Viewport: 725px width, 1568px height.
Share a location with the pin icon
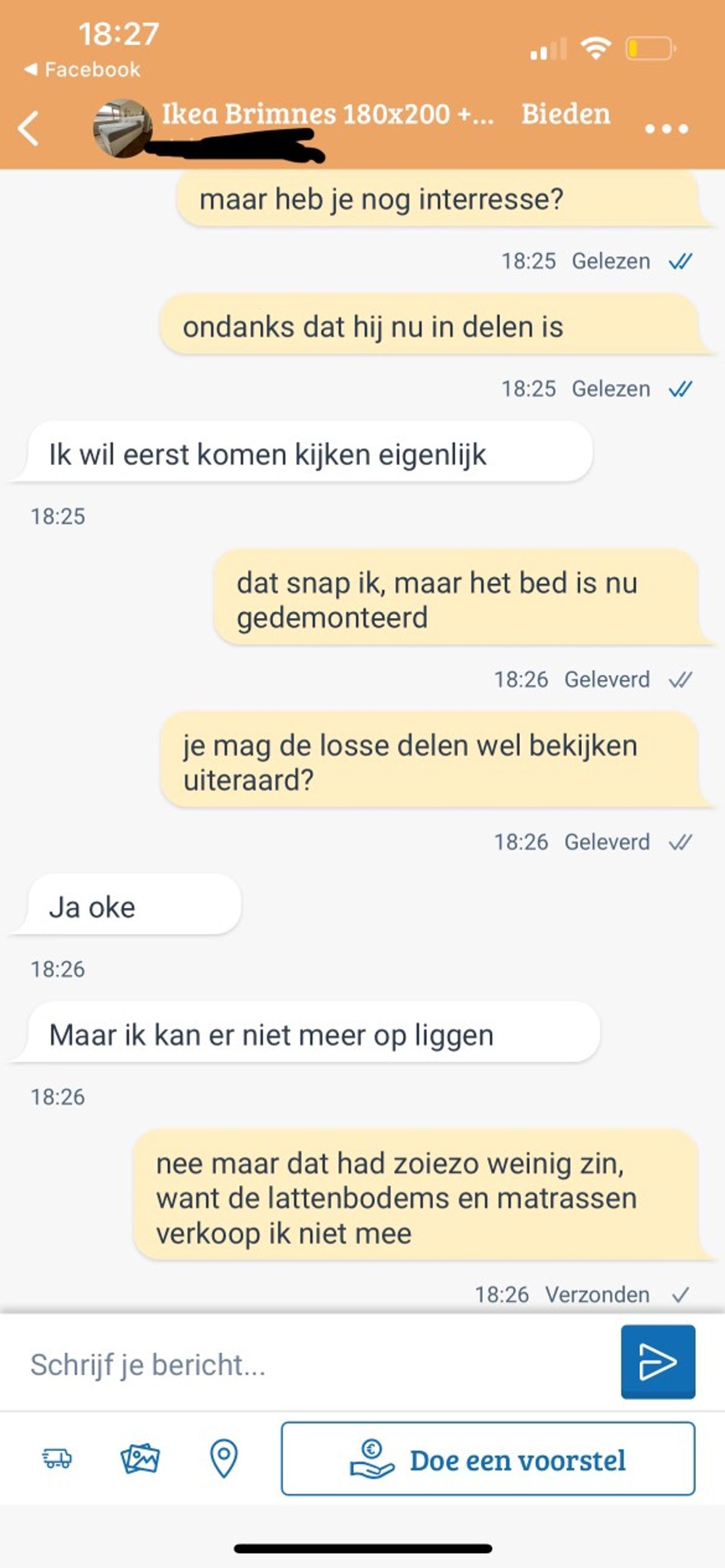click(224, 1458)
